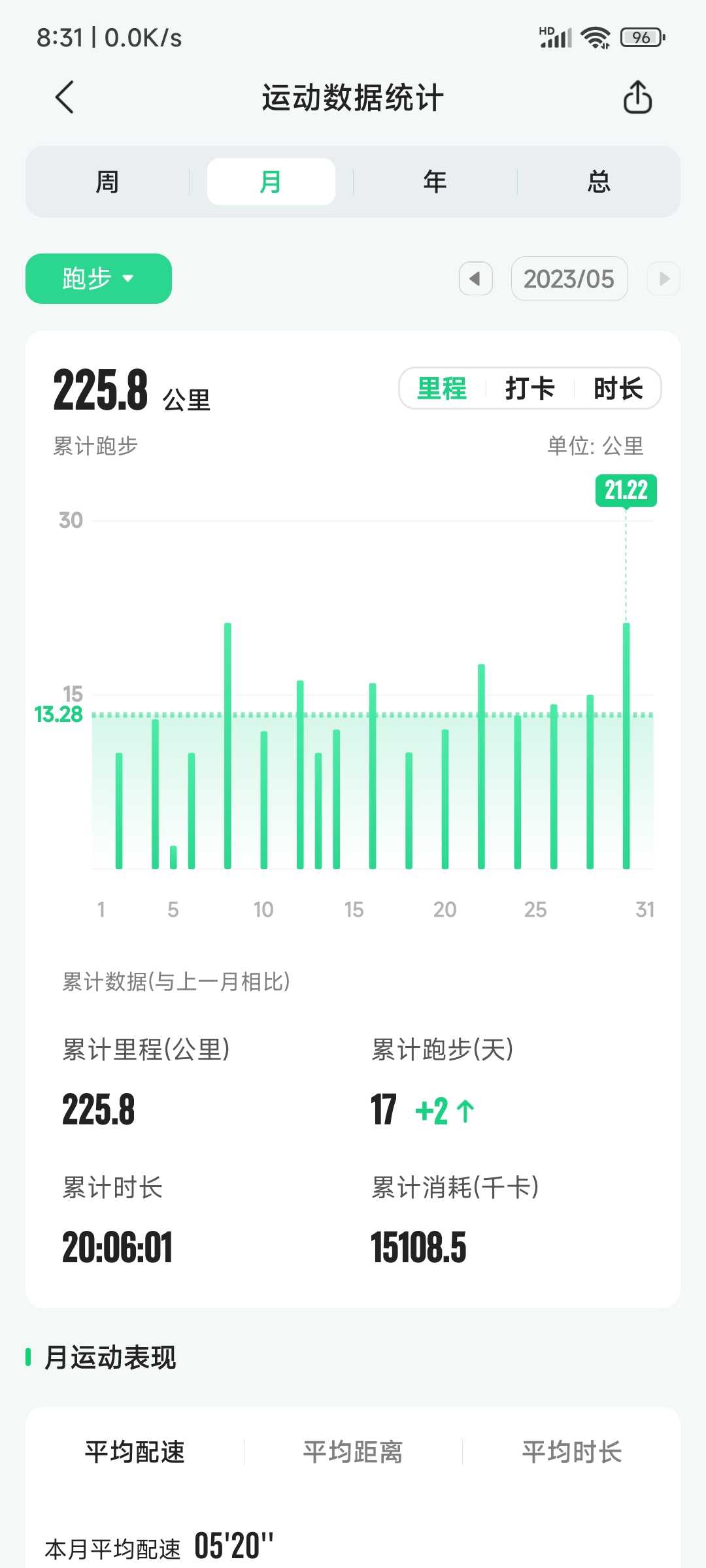Go back using the top-left arrow
Viewport: 706px width, 1568px height.
coord(65,98)
